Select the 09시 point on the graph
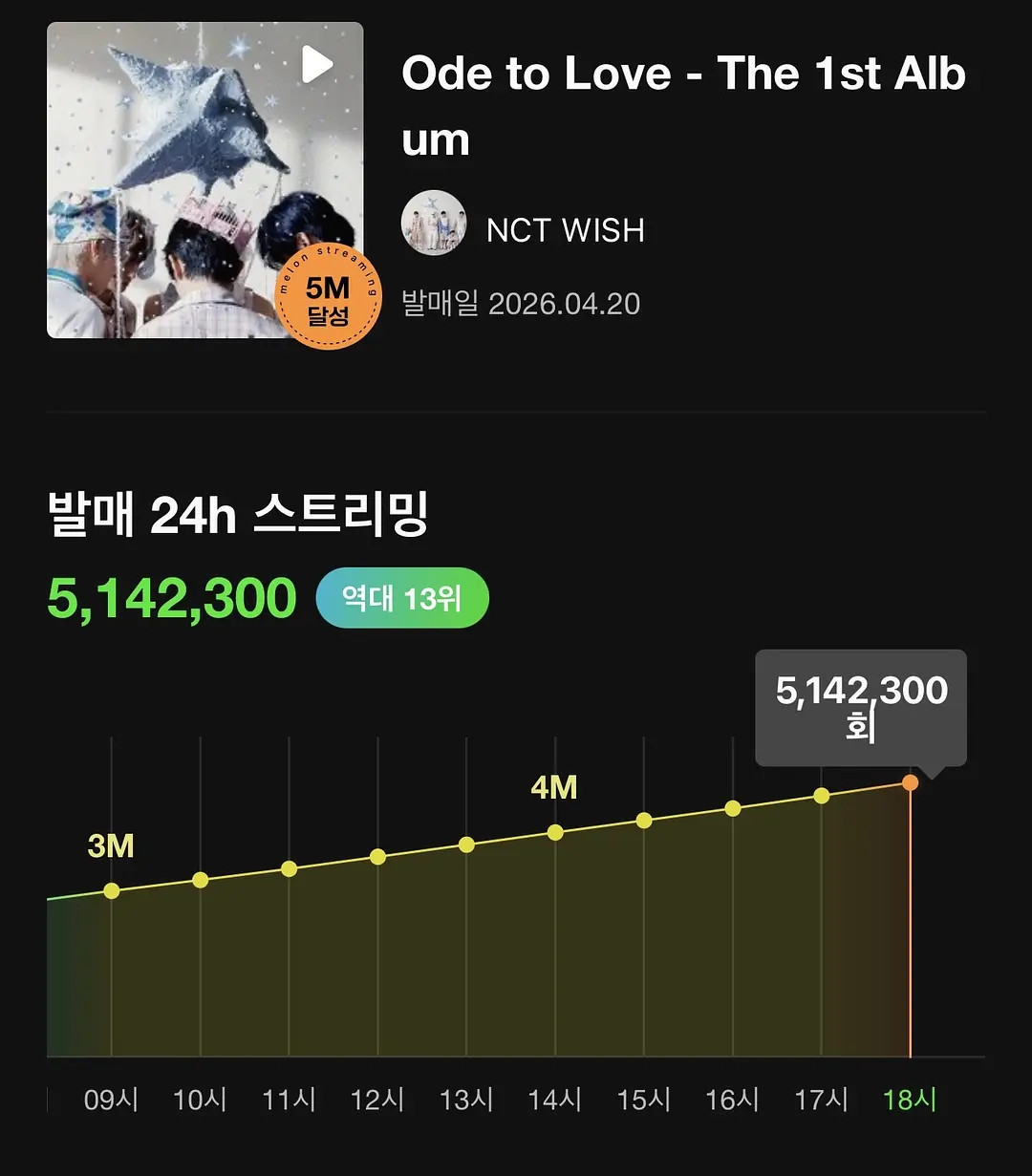 pyautogui.click(x=112, y=890)
